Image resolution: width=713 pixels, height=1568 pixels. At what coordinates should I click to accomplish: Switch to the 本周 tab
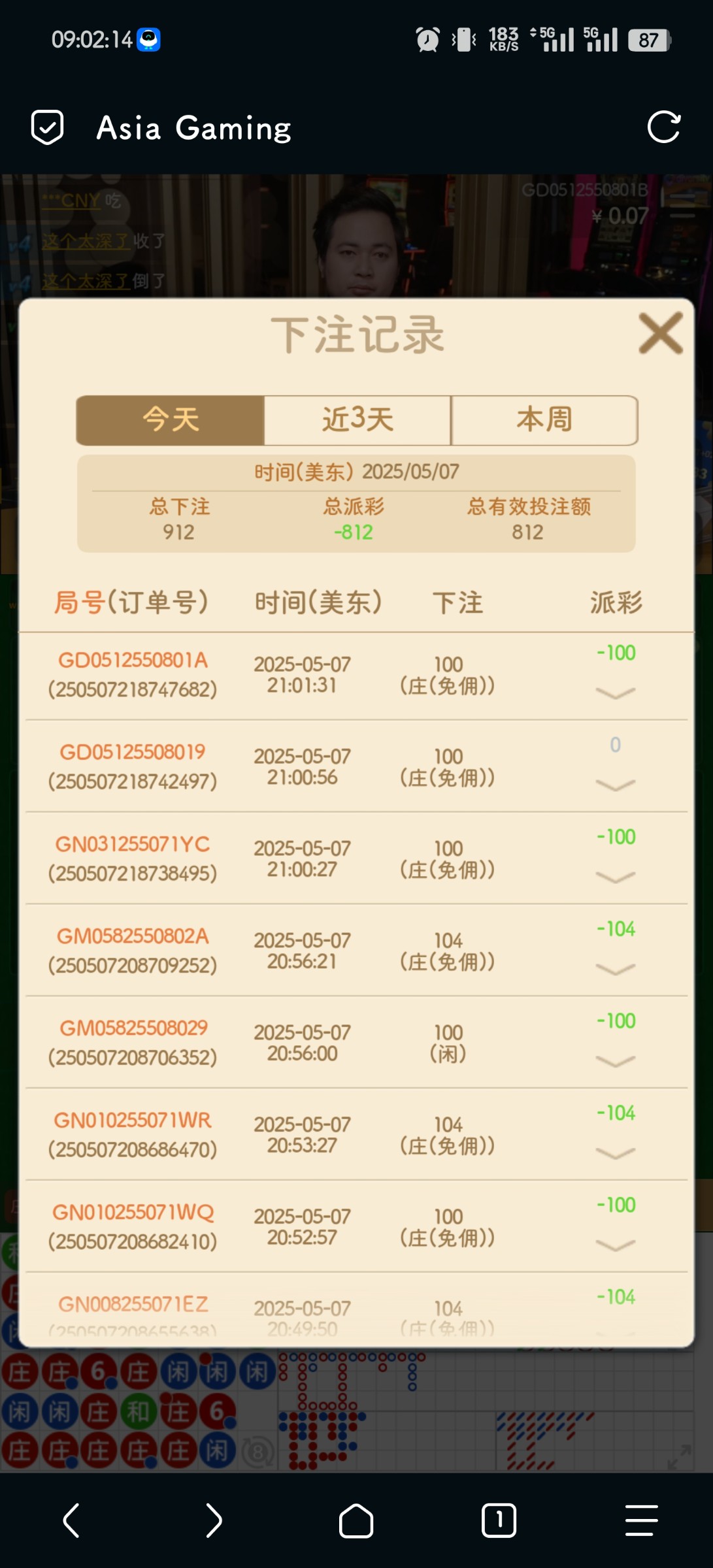click(x=544, y=420)
